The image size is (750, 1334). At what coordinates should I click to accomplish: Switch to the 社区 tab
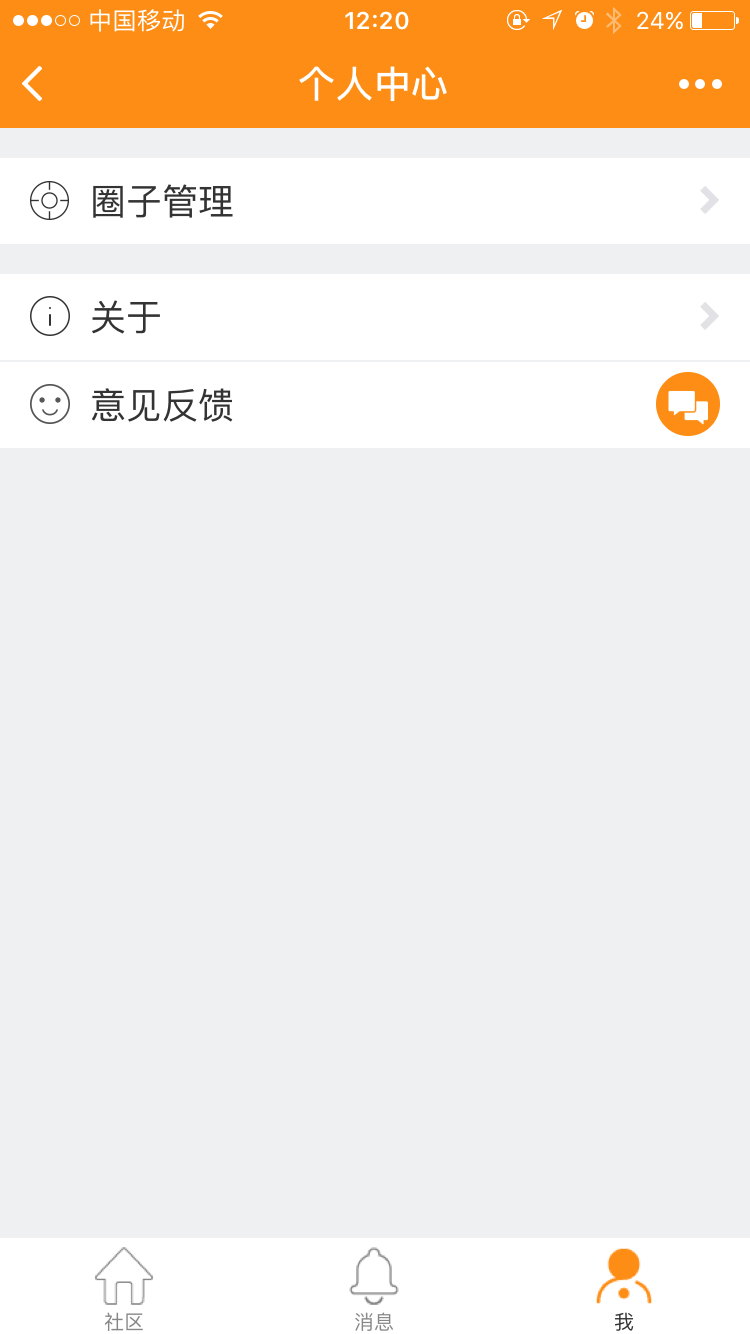[x=124, y=1289]
